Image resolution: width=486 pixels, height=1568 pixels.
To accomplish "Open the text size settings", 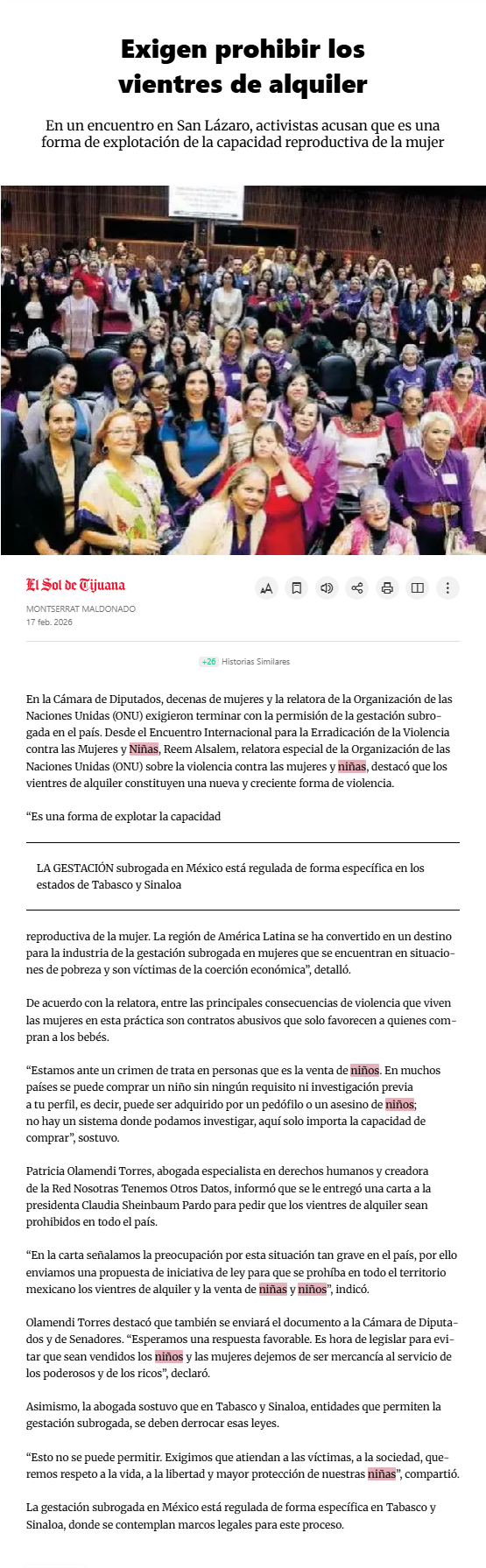I will click(x=266, y=588).
